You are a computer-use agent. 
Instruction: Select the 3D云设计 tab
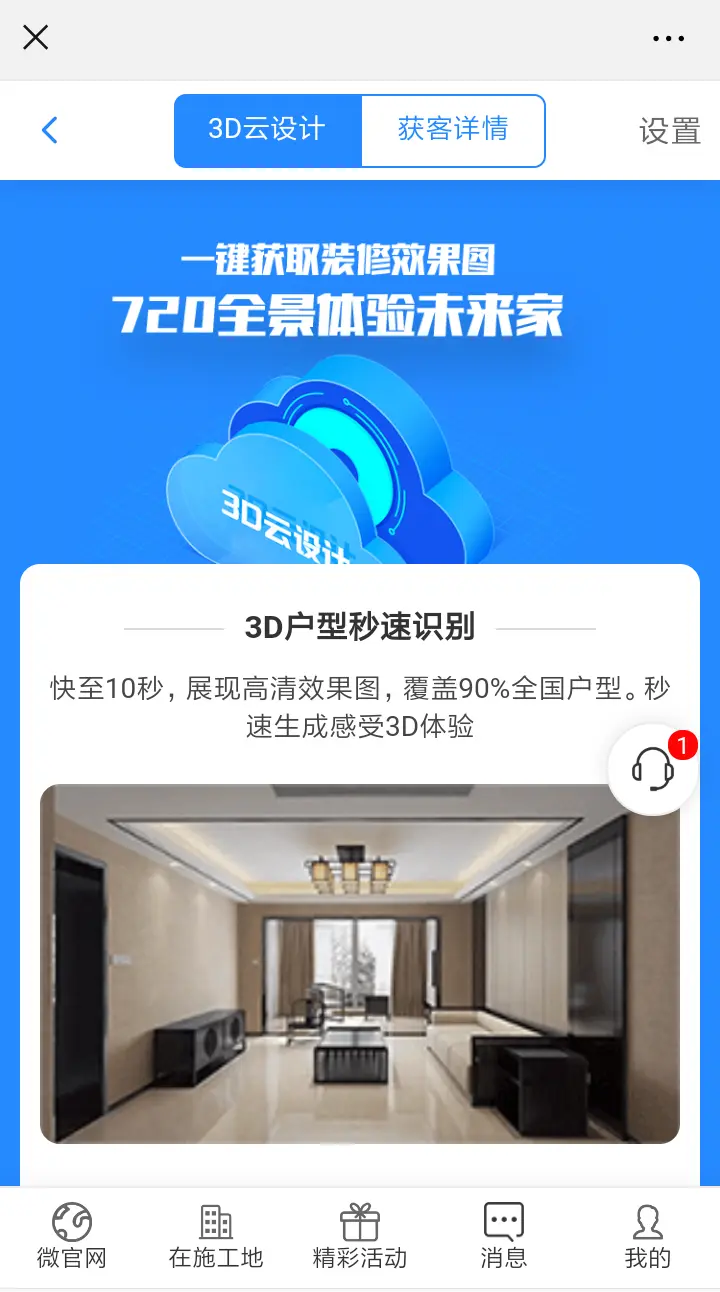tap(267, 130)
